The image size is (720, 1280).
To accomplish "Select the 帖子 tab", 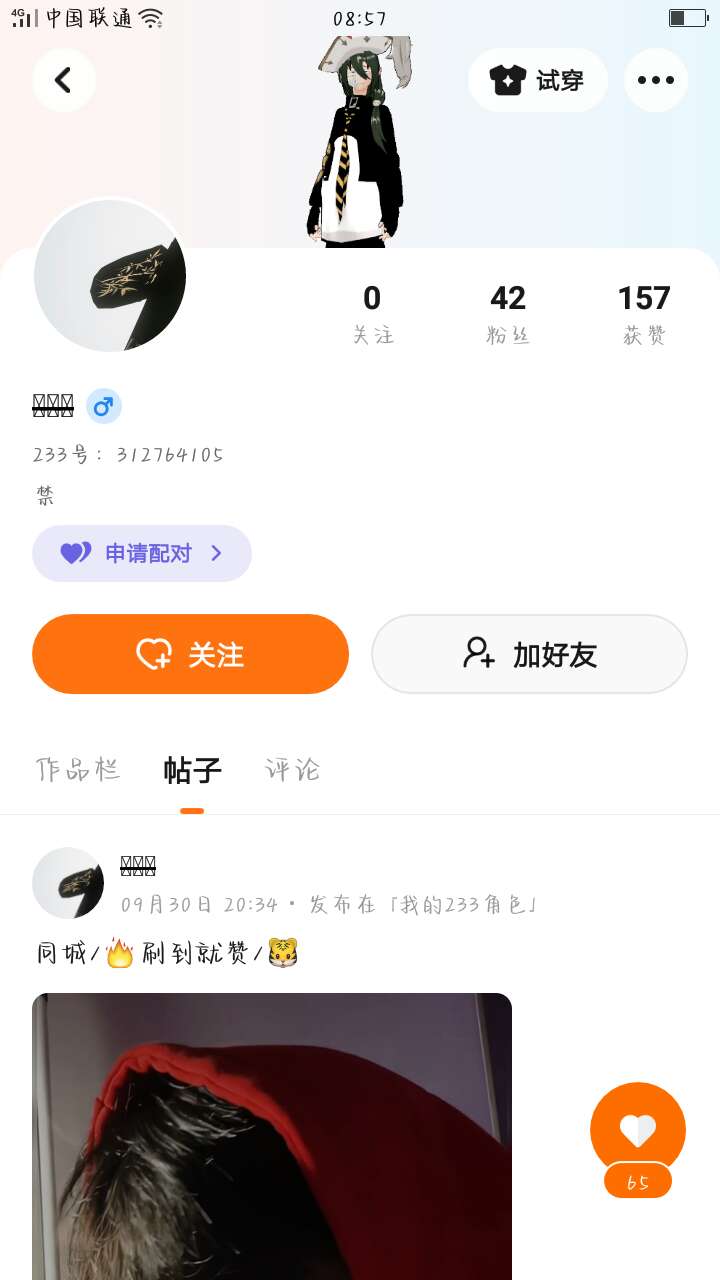I will coord(192,770).
